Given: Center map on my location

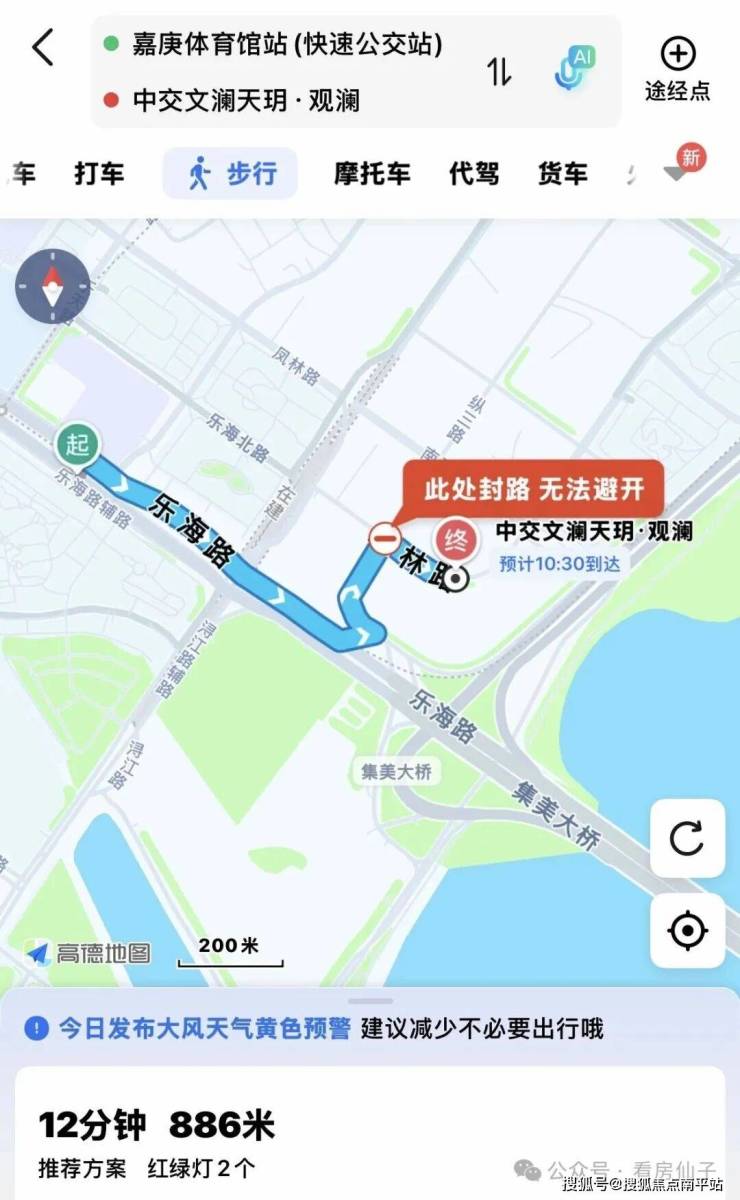Looking at the screenshot, I should tap(686, 931).
